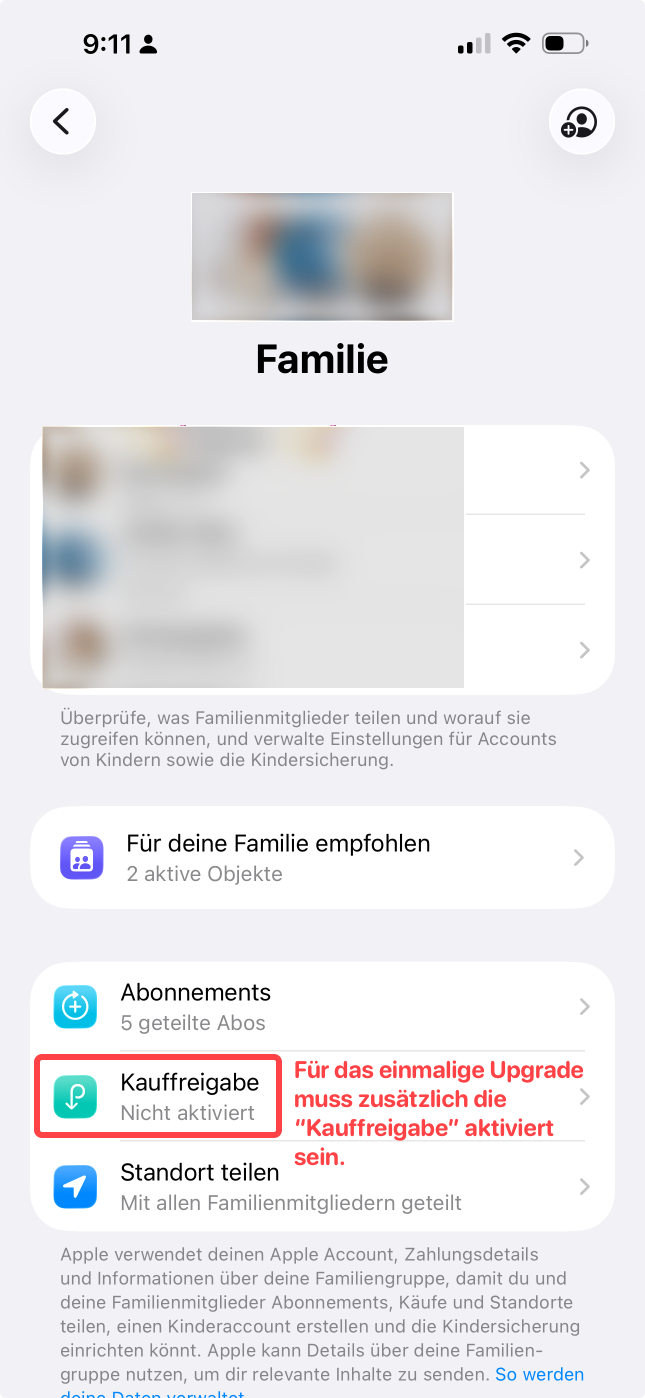Open the "So werden deine Daten verwaltet" link
This screenshot has height=1398, width=645.
coord(539,1374)
